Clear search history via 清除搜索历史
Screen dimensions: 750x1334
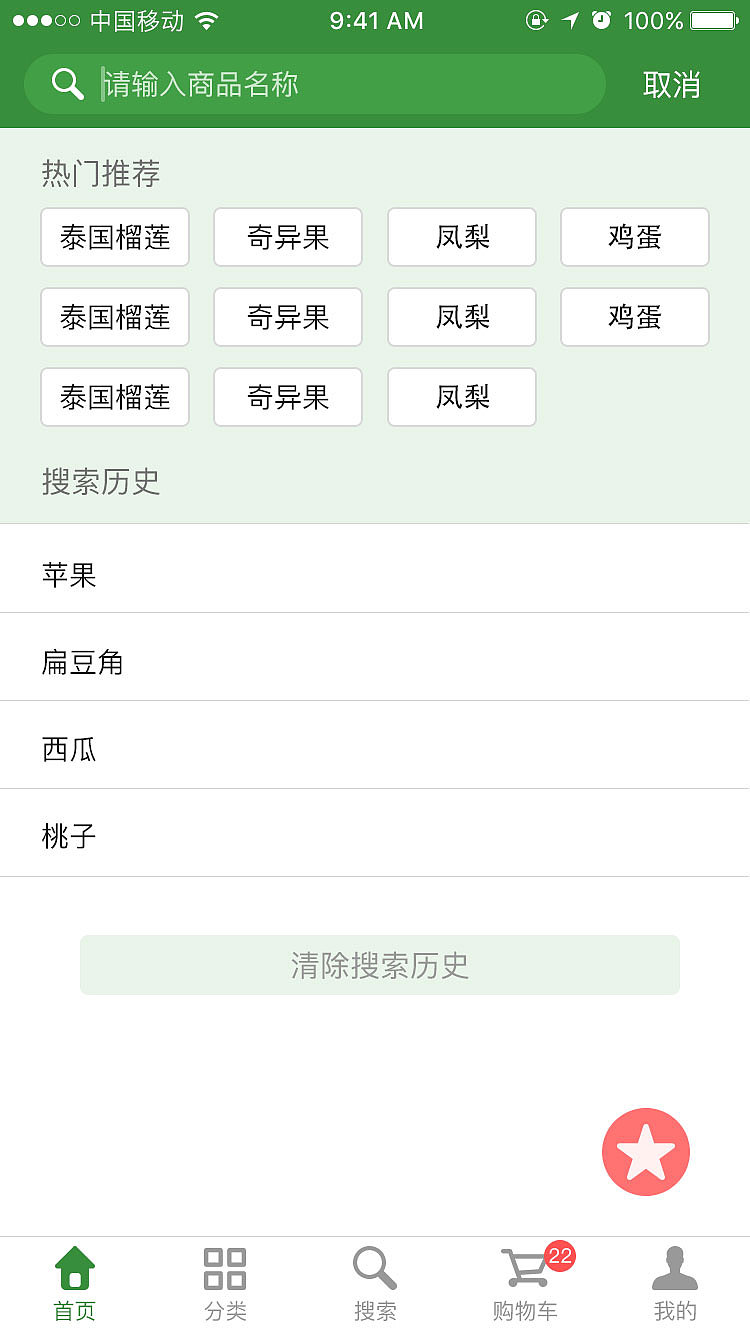pyautogui.click(x=379, y=965)
